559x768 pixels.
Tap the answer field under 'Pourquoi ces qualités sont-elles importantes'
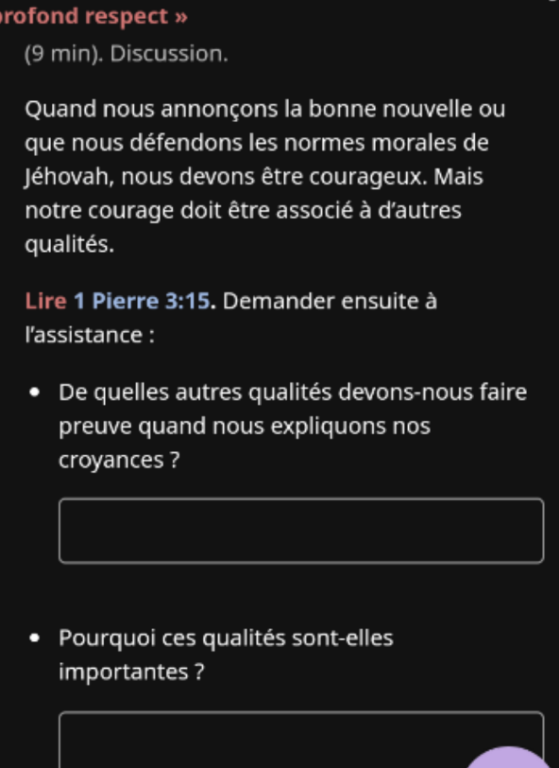coord(301,740)
